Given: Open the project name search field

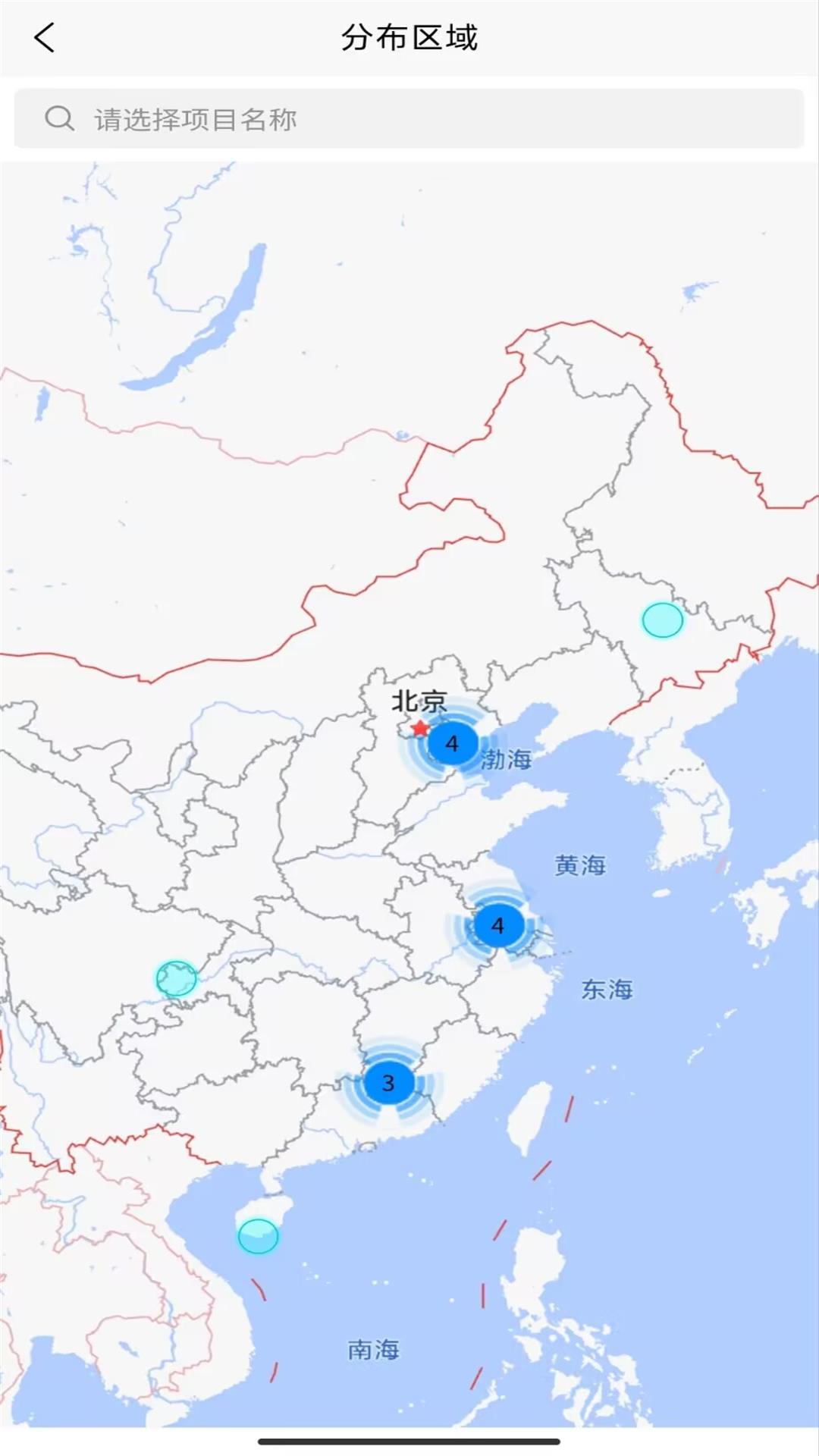Looking at the screenshot, I should pyautogui.click(x=409, y=119).
